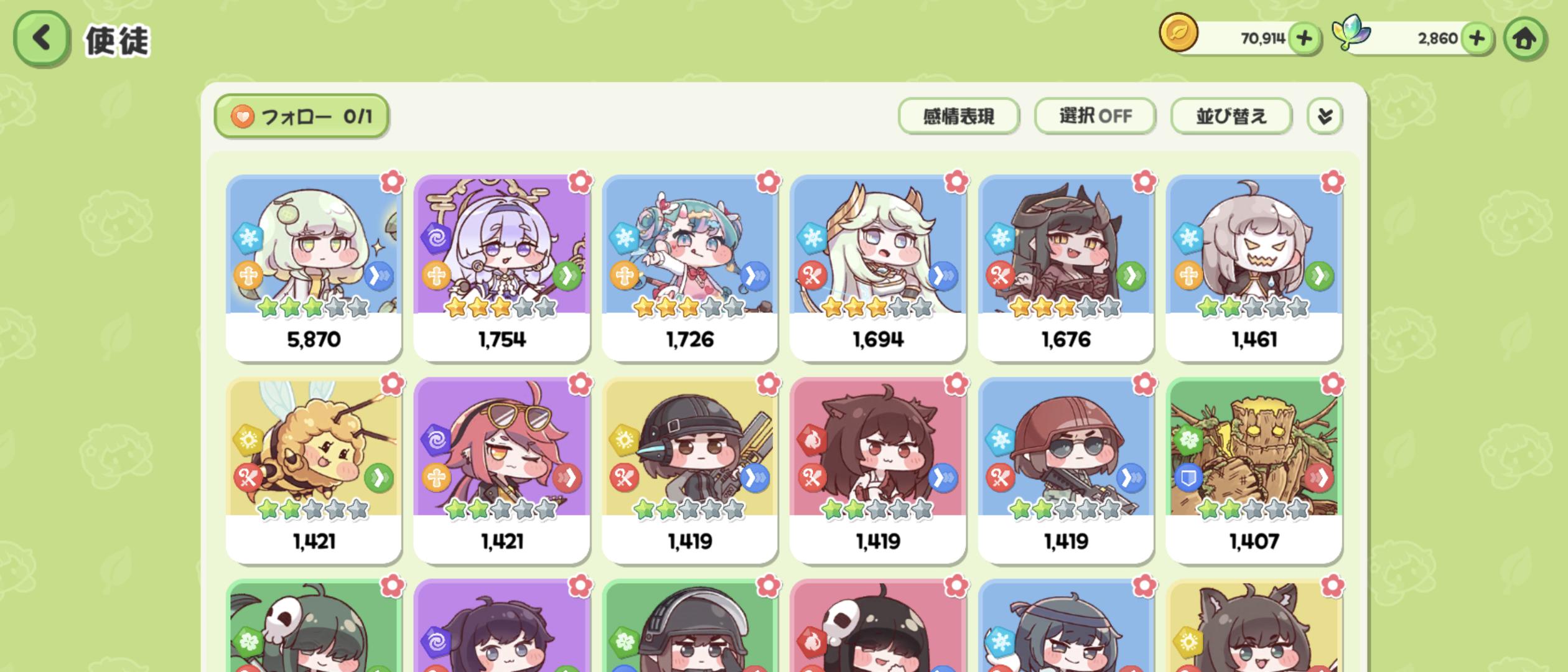Choose the character card with 1,726
The height and width of the screenshot is (672, 1568).
[690, 268]
